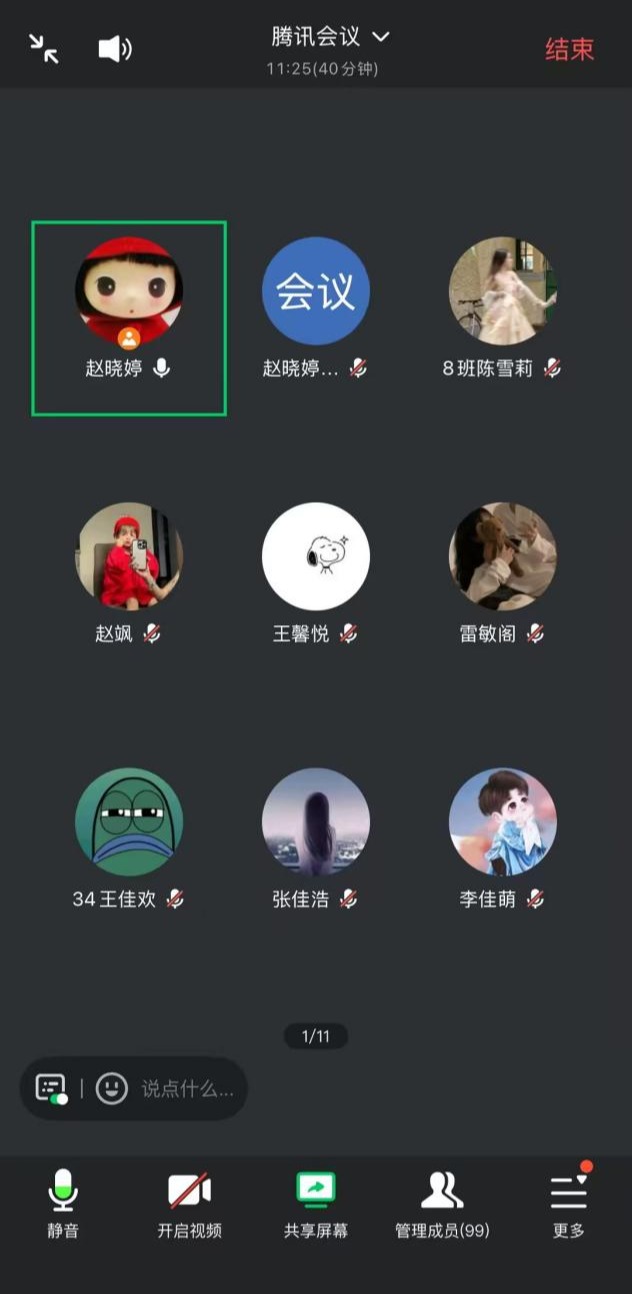Toggle the chat bullet-comment icon

[x=51, y=1088]
